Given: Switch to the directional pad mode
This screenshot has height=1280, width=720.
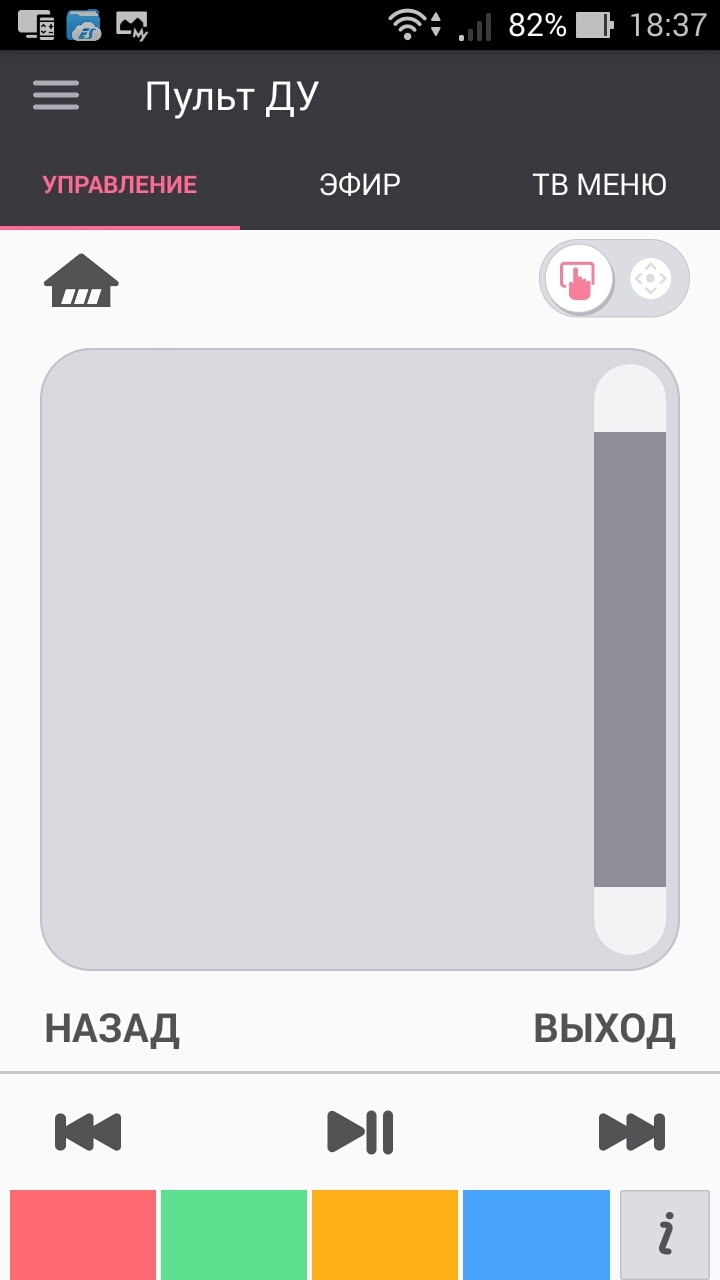Looking at the screenshot, I should 651,278.
